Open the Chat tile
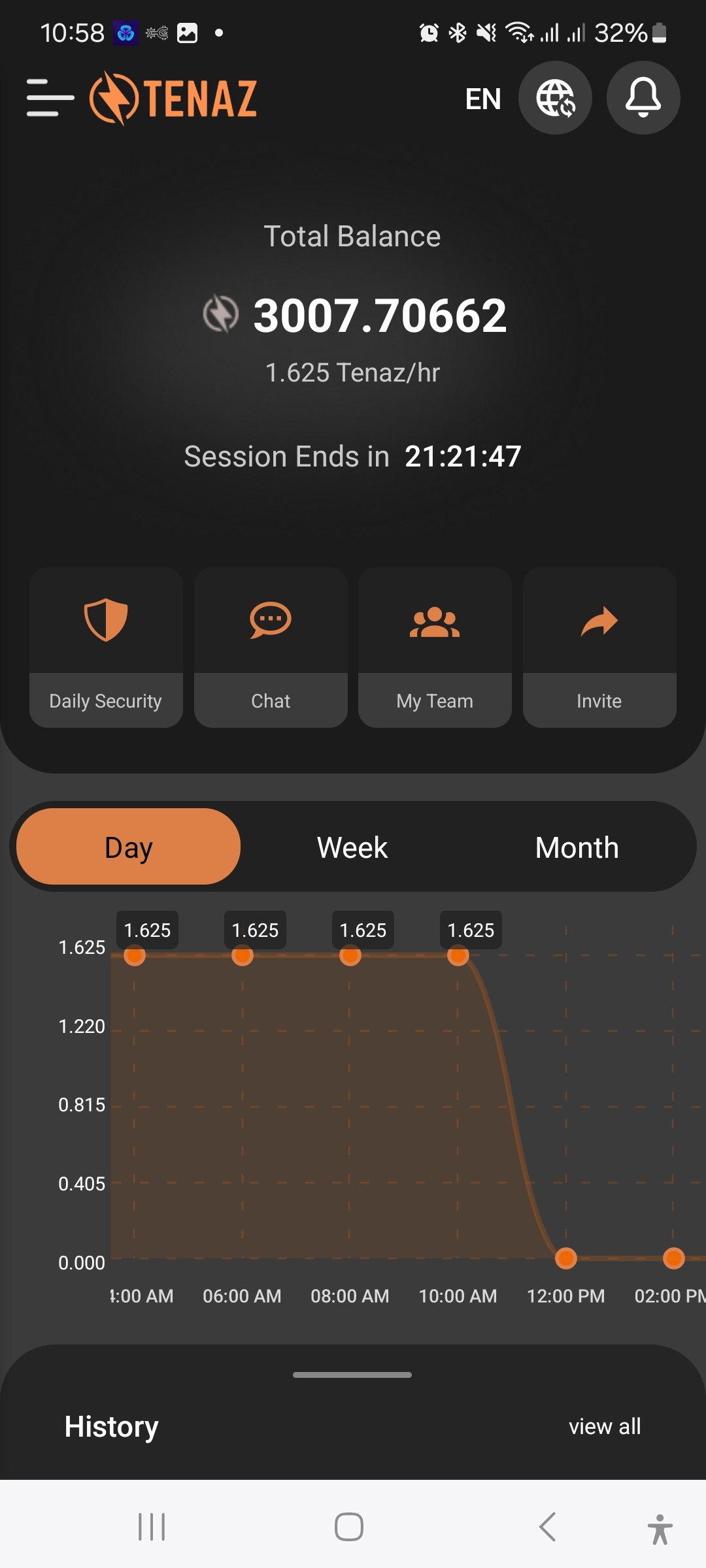Screen dimensions: 706x1568 (x=271, y=647)
